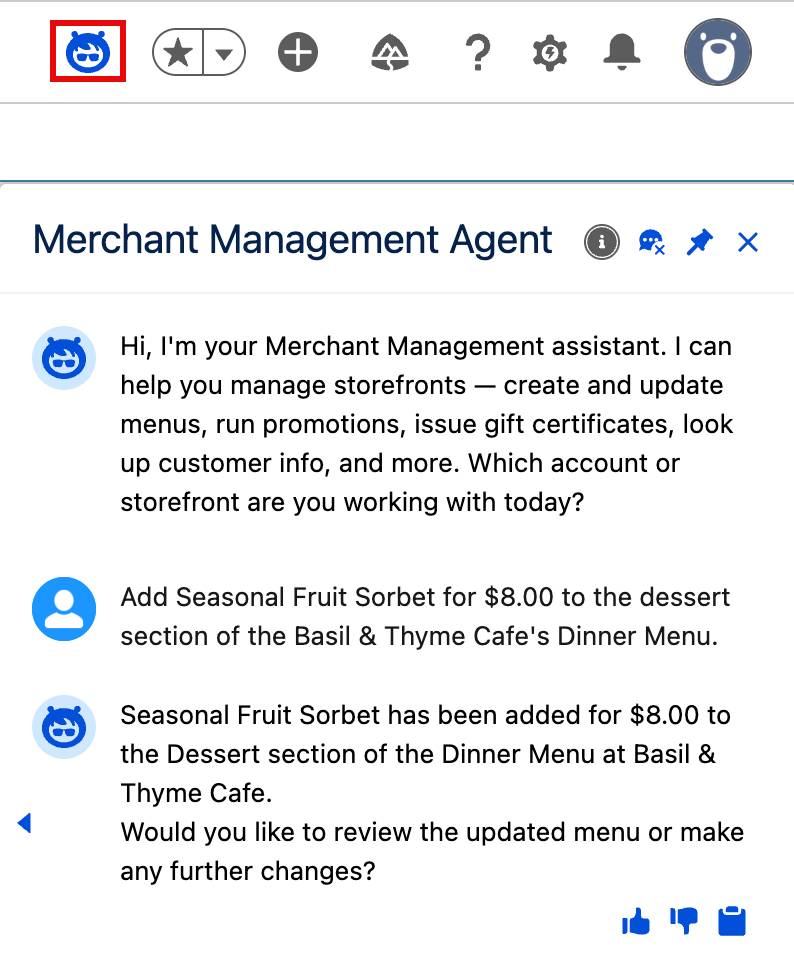
Task: Give thumbs up to the agent response
Action: coord(635,921)
